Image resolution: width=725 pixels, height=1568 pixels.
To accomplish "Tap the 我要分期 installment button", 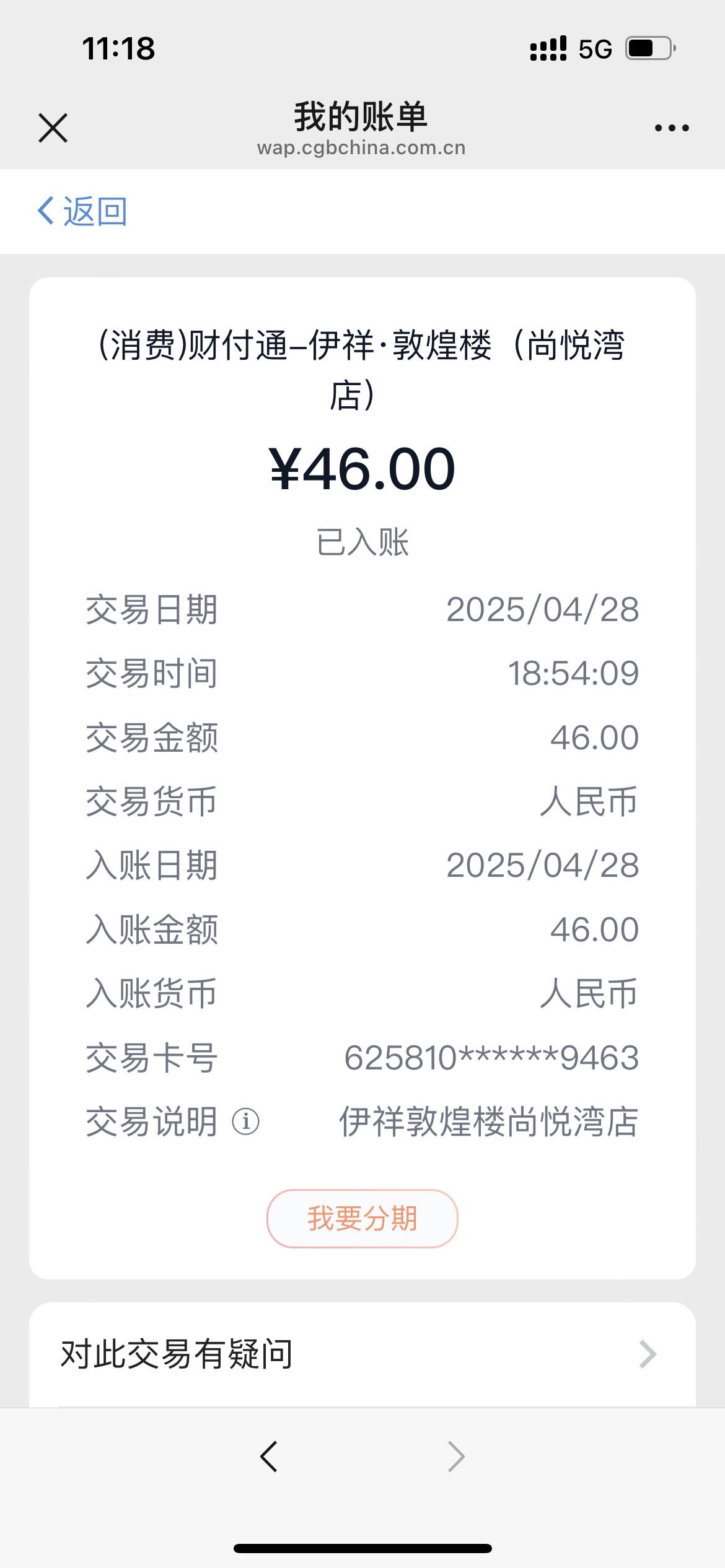I will pos(362,1218).
